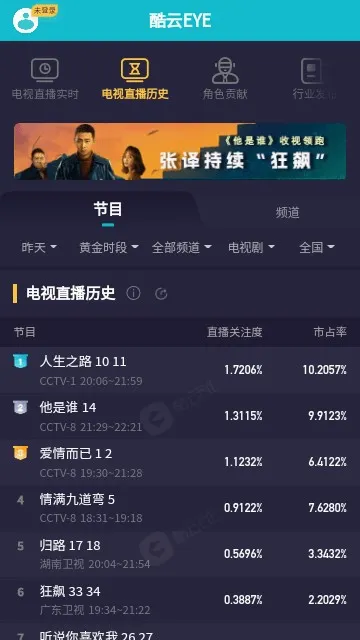Expand the 黄金时段 time-slot dropdown
This screenshot has height=640, width=360.
(x=109, y=247)
